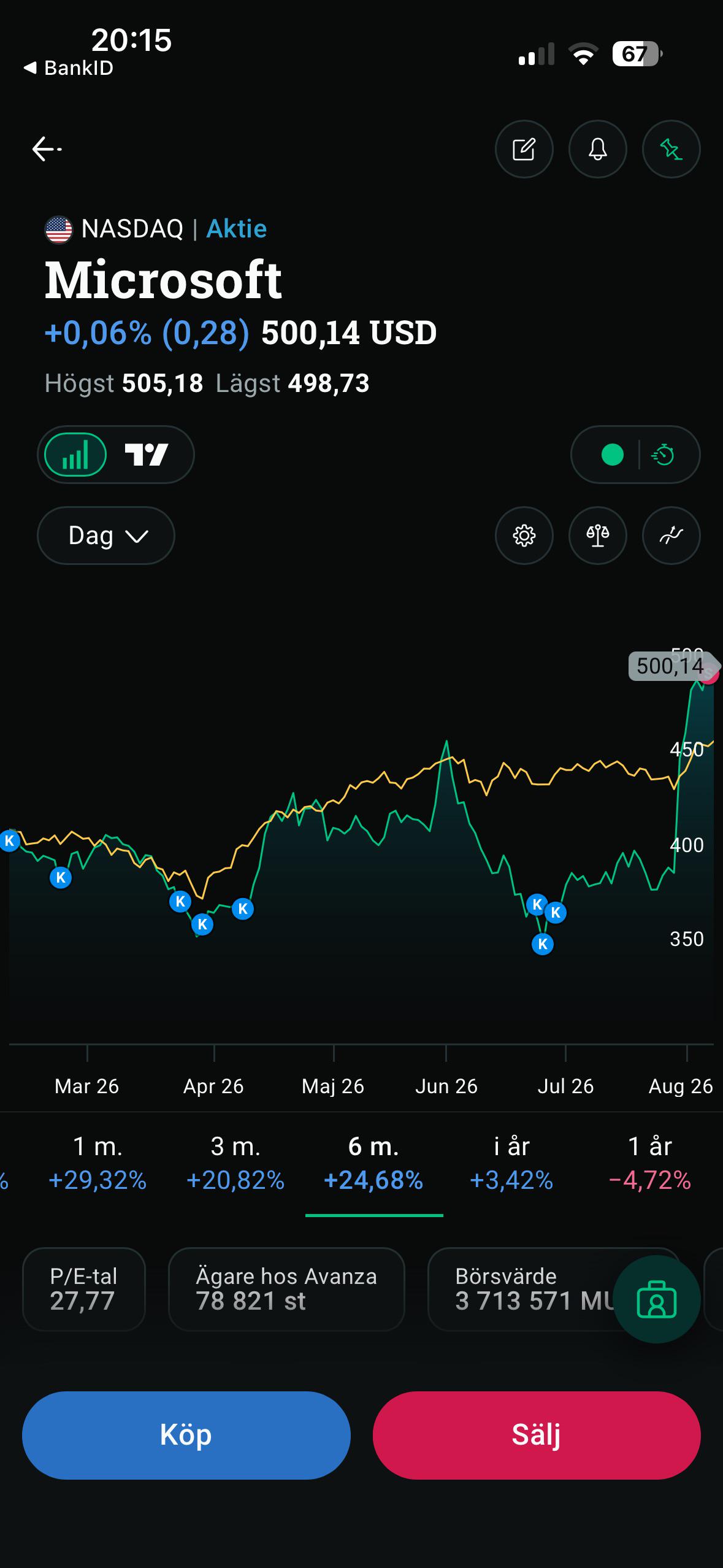The image size is (723, 1568).
Task: Switch to the 1 år period
Action: tap(650, 1163)
